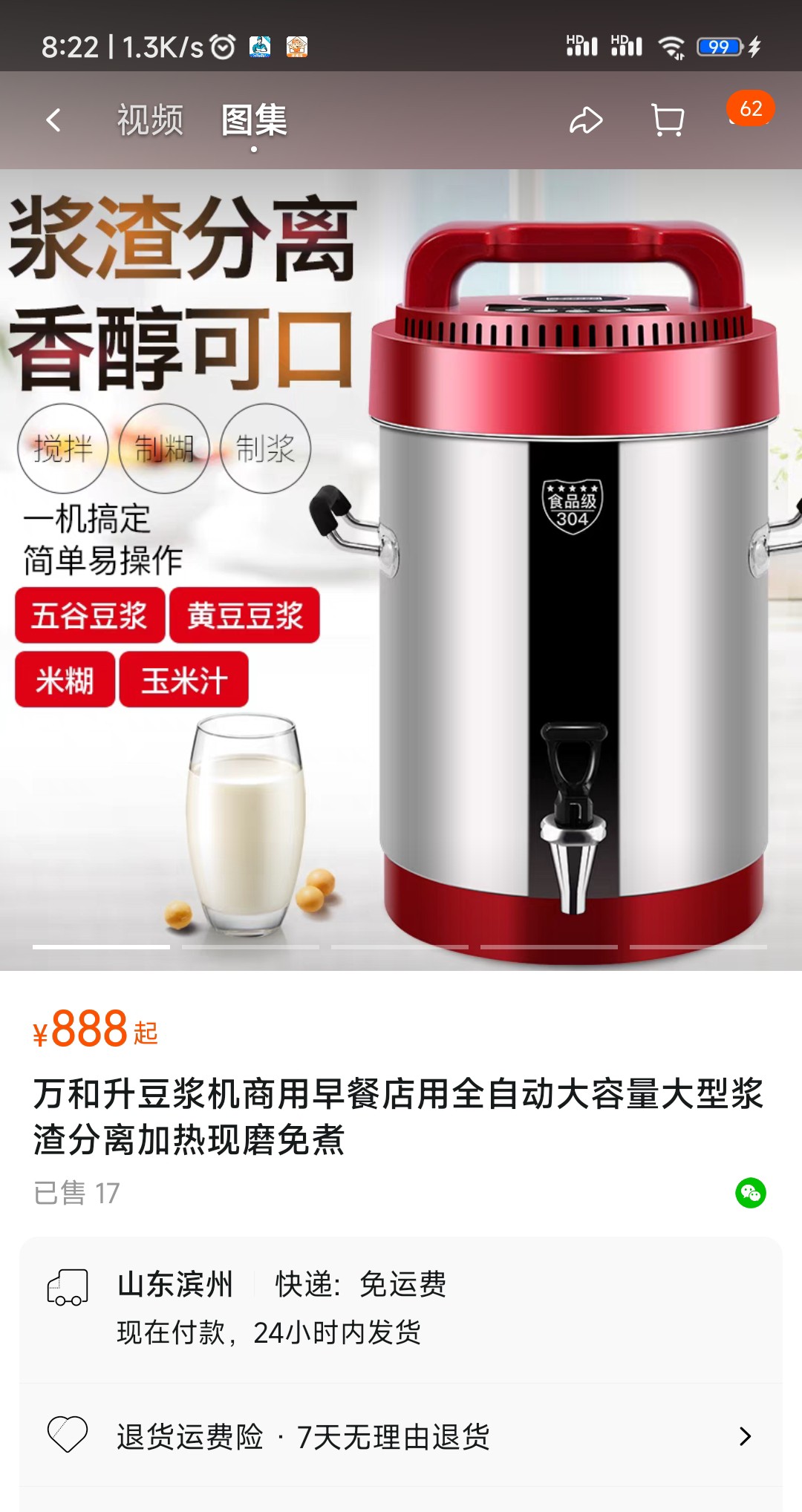Screen dimensions: 802x1512
Task: Switch to the 视频 tab
Action: pos(150,120)
